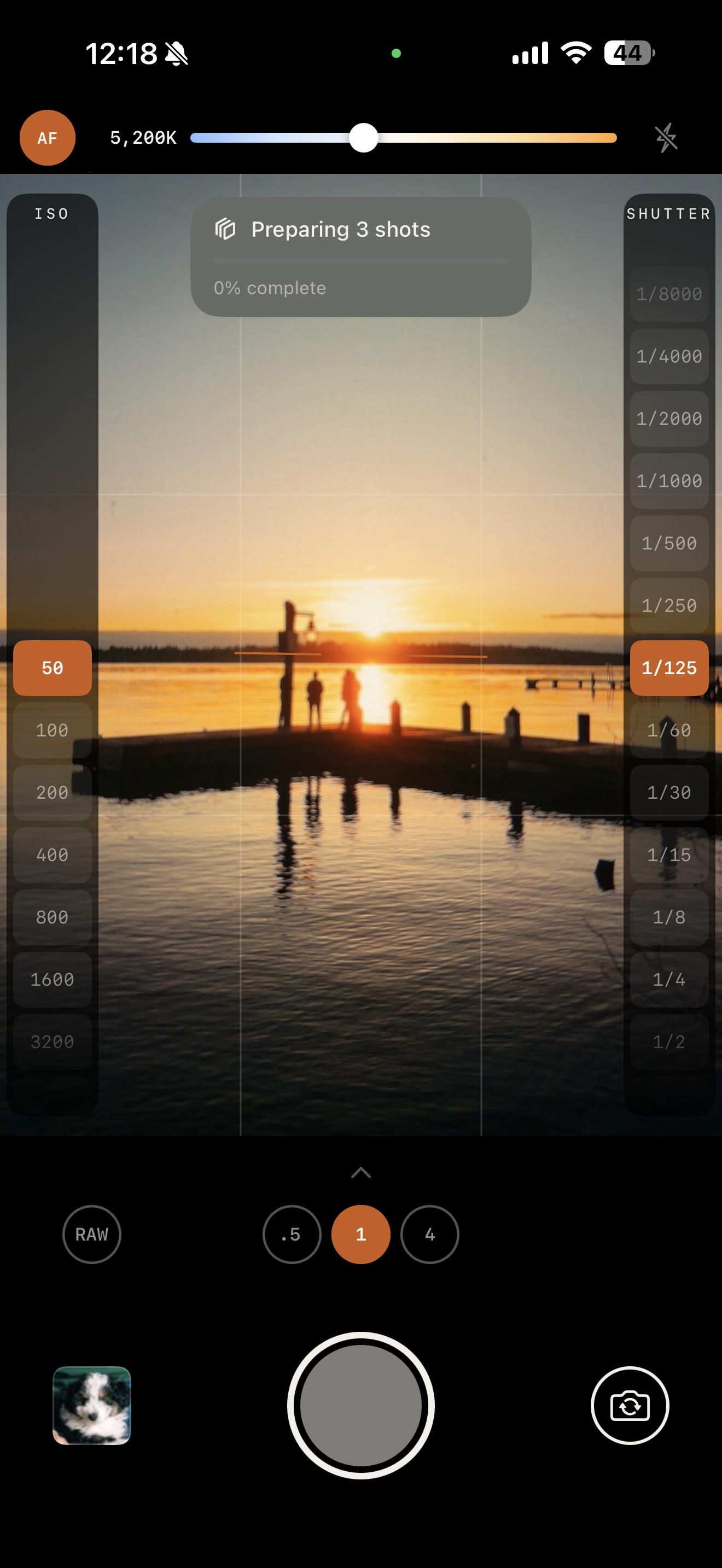This screenshot has width=722, height=1568.
Task: Select ISO 1600
Action: 52,979
